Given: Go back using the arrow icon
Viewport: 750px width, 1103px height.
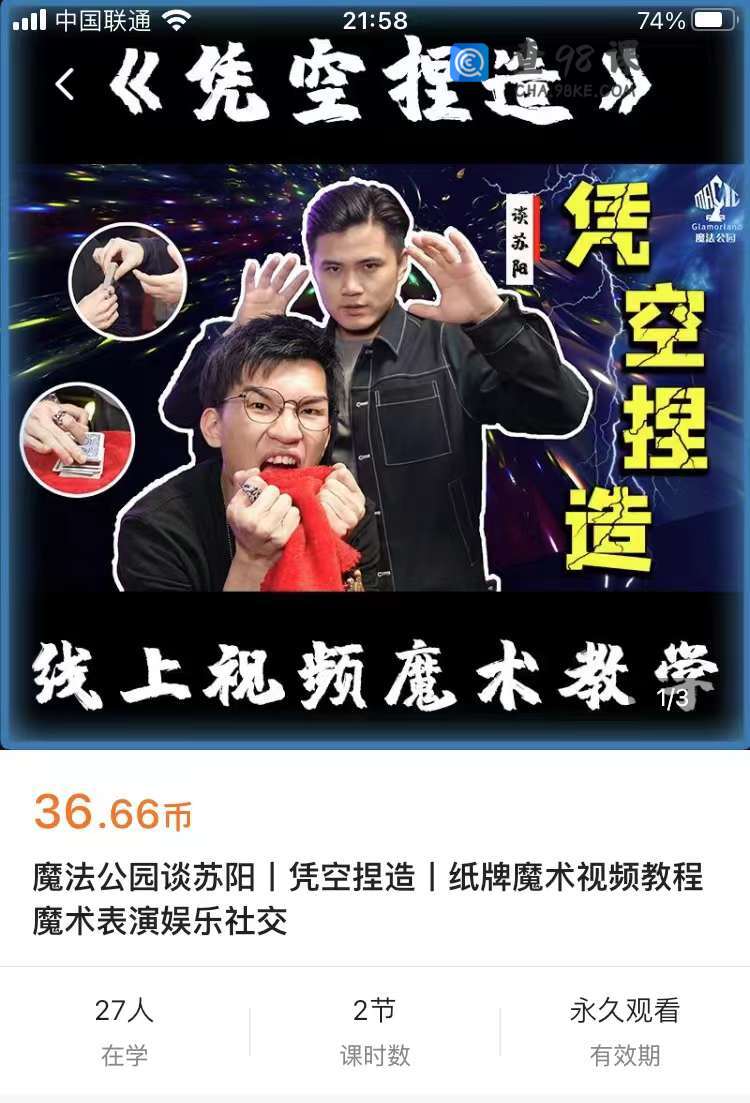Looking at the screenshot, I should [65, 85].
